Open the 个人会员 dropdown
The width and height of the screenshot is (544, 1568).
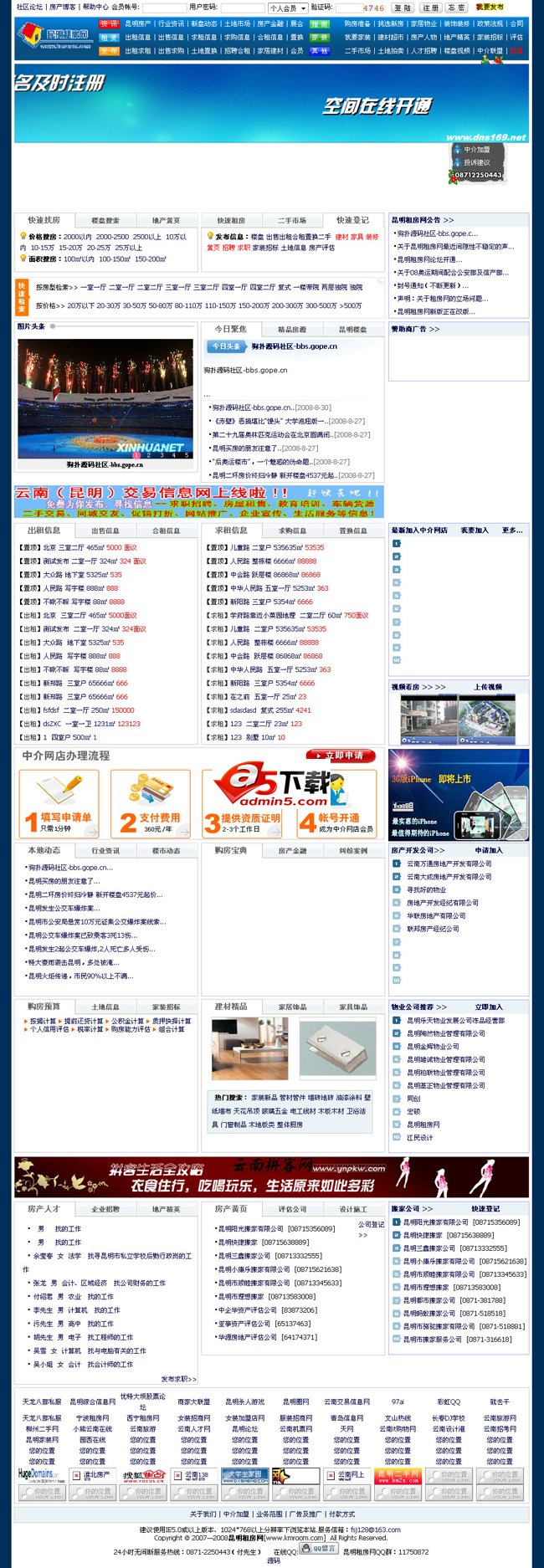286,8
